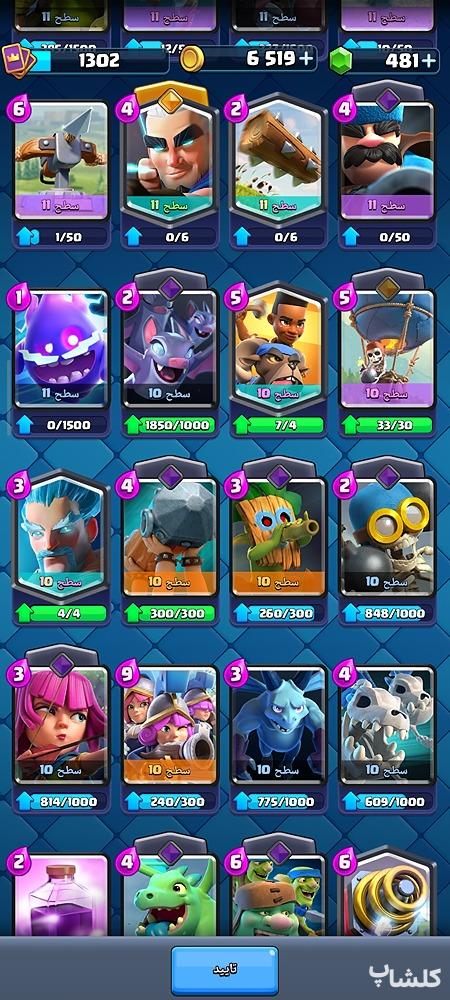
Task: Tap the blue تایید confirm button
Action: [x=224, y=970]
